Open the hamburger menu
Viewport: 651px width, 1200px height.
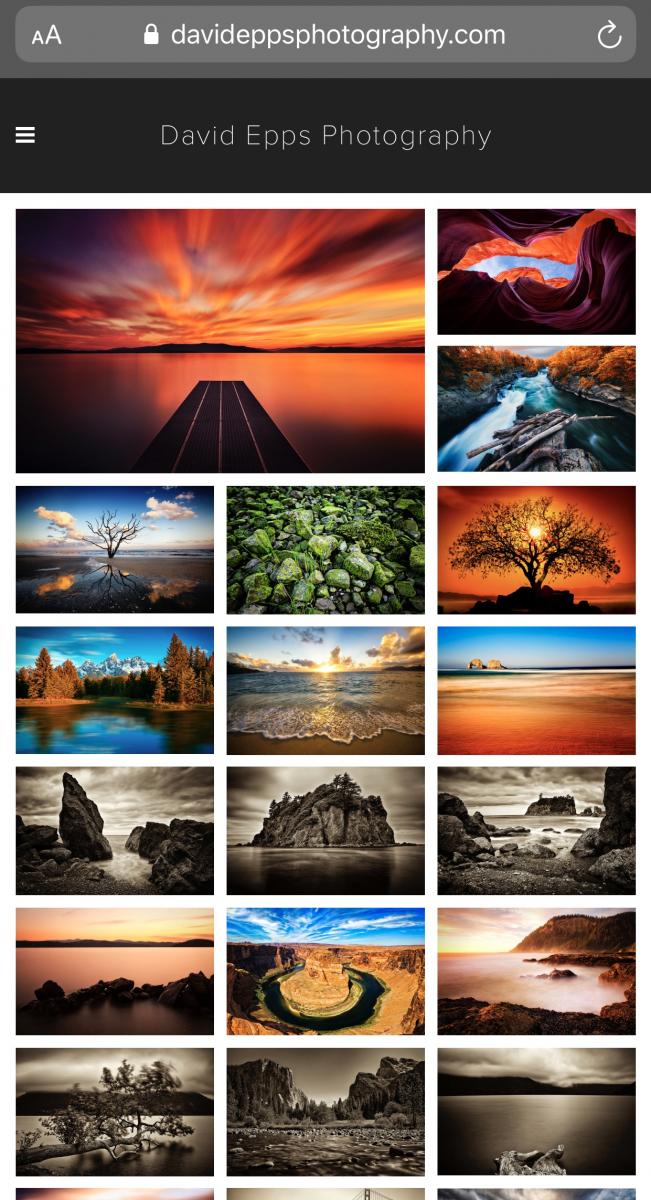26,135
